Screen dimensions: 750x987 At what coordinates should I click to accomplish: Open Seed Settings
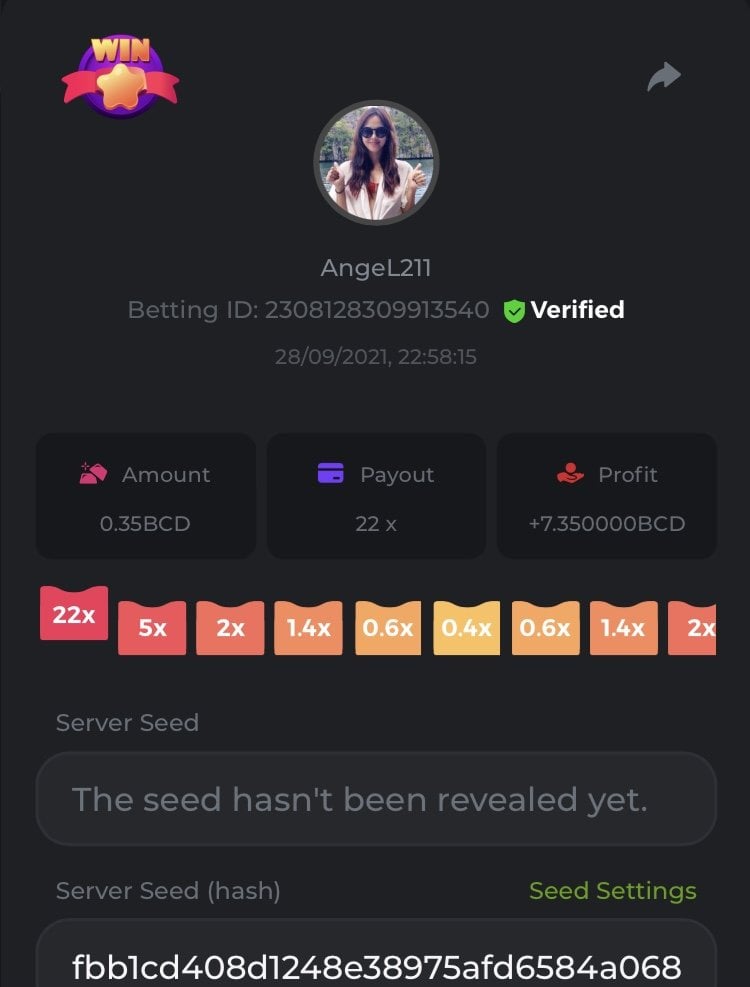coord(612,890)
